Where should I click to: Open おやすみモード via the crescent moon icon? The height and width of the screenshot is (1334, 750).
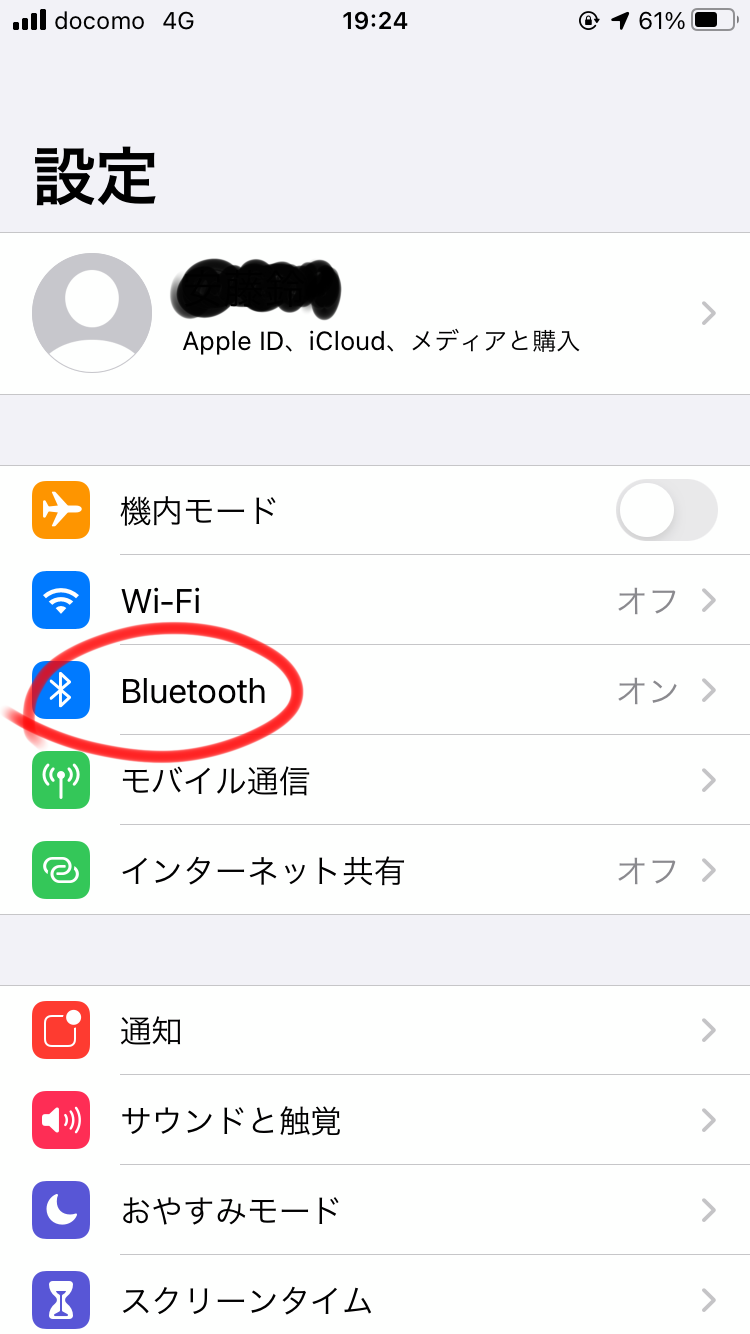[x=60, y=1210]
